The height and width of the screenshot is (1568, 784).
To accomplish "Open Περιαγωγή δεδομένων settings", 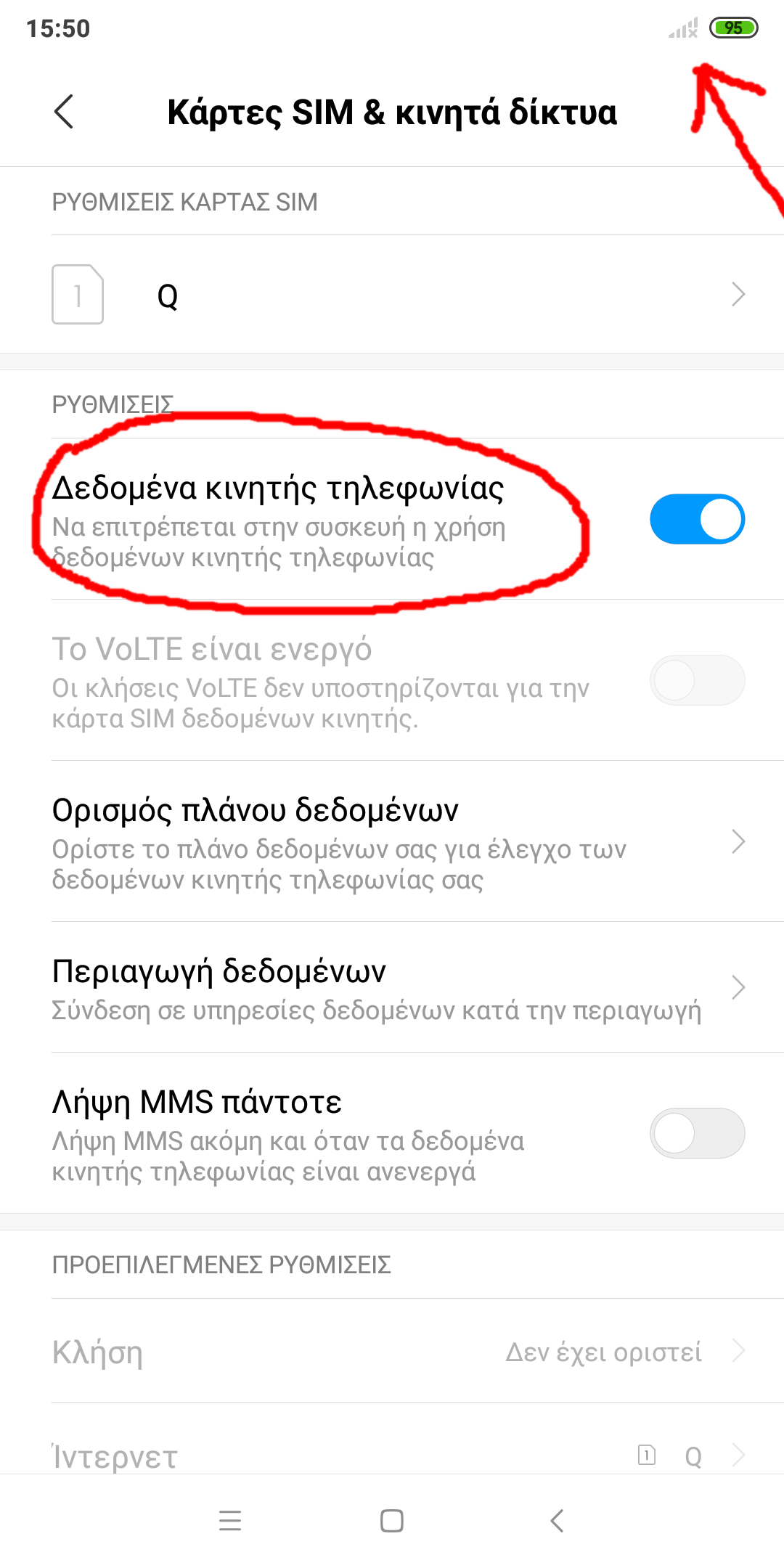I will click(x=392, y=987).
